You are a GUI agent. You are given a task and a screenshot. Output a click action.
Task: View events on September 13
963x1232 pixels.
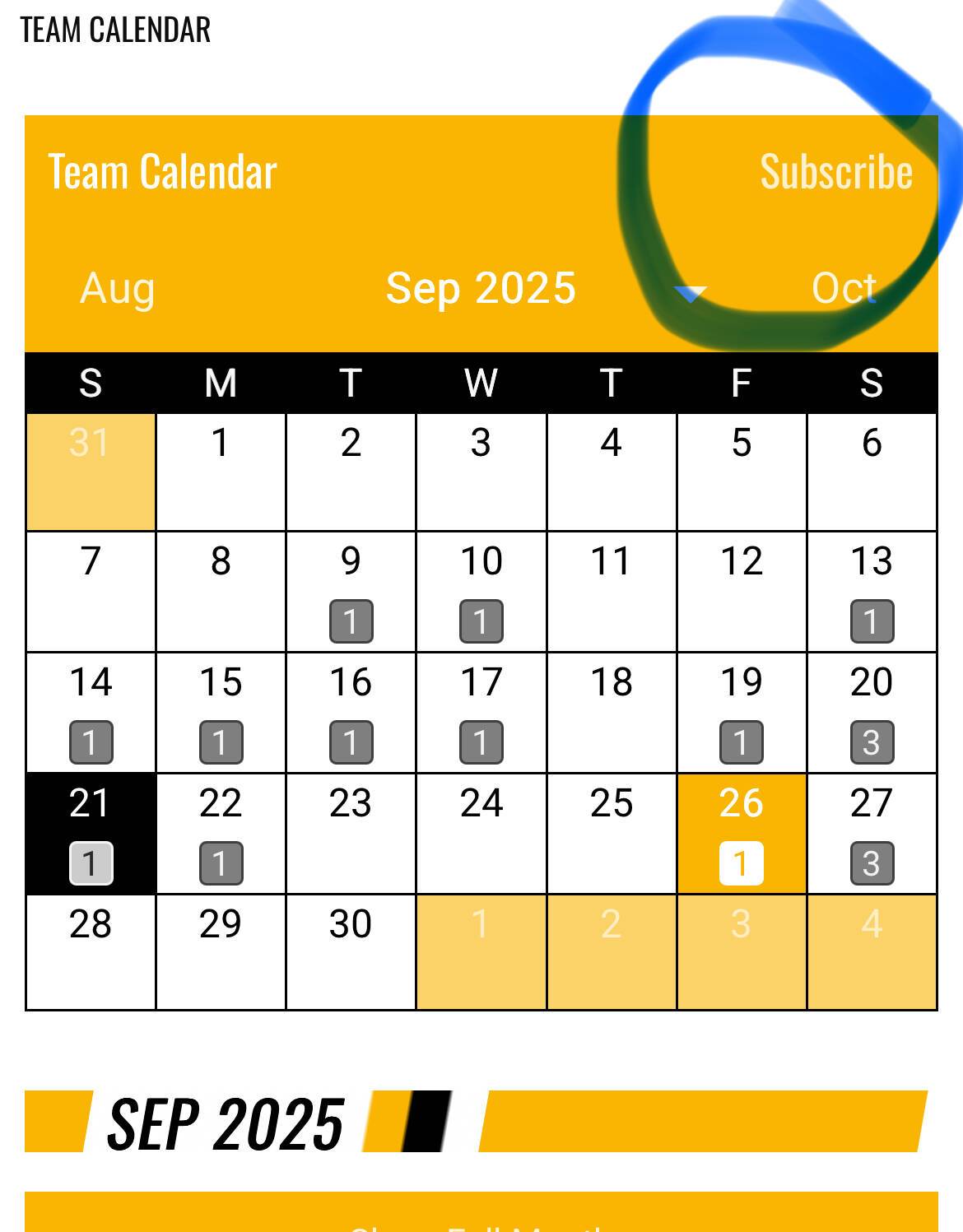coord(872,591)
